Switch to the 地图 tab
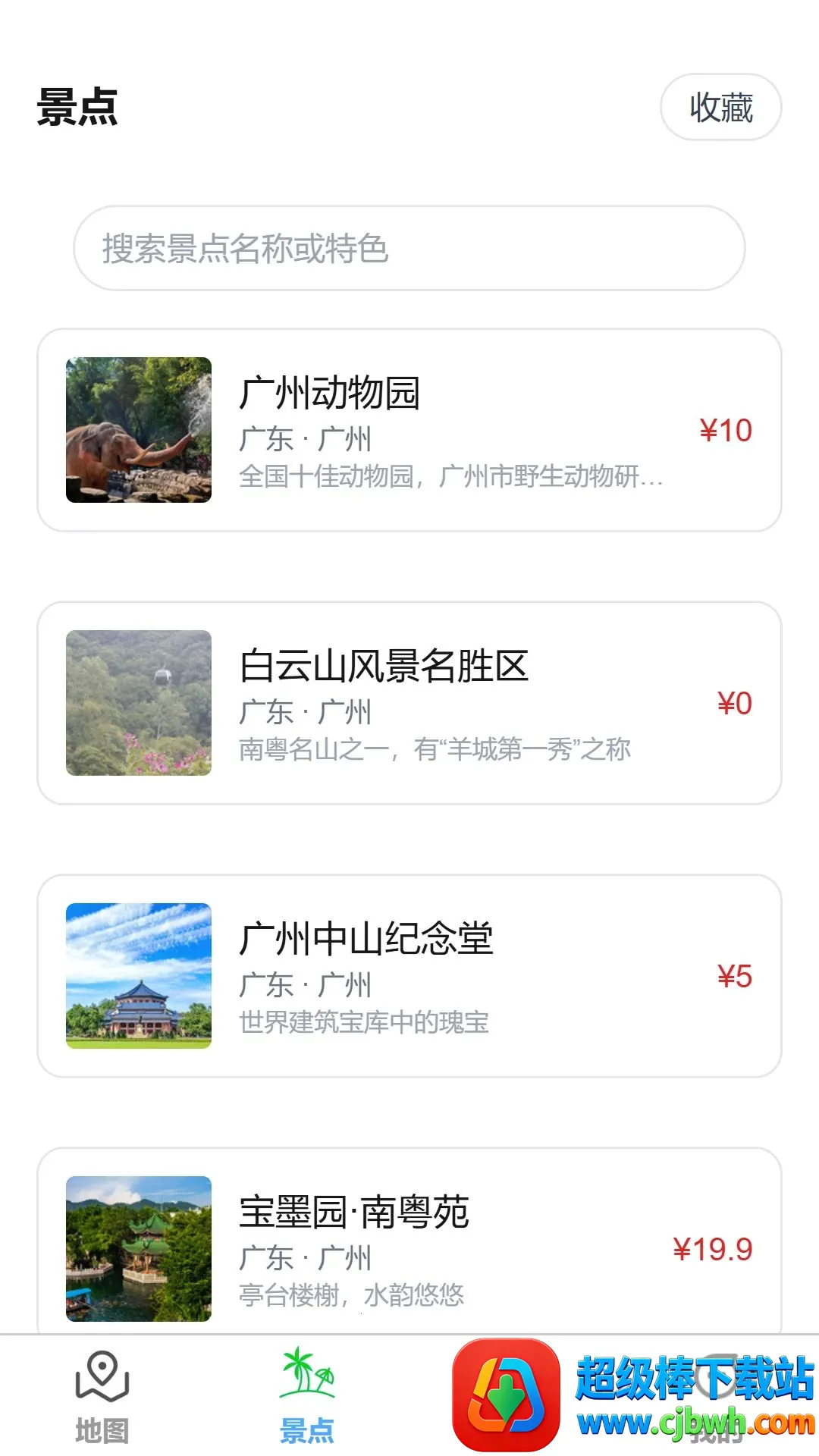The height and width of the screenshot is (1456, 819). (x=102, y=1397)
